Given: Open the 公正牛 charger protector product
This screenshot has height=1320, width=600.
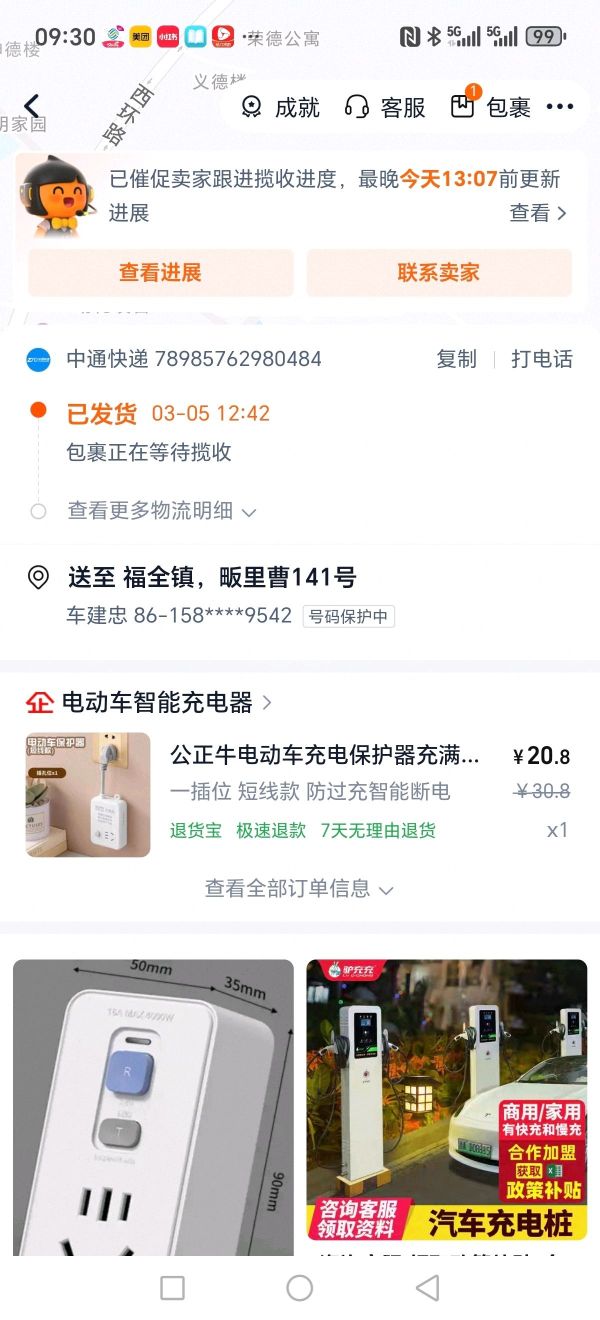Looking at the screenshot, I should (x=324, y=755).
